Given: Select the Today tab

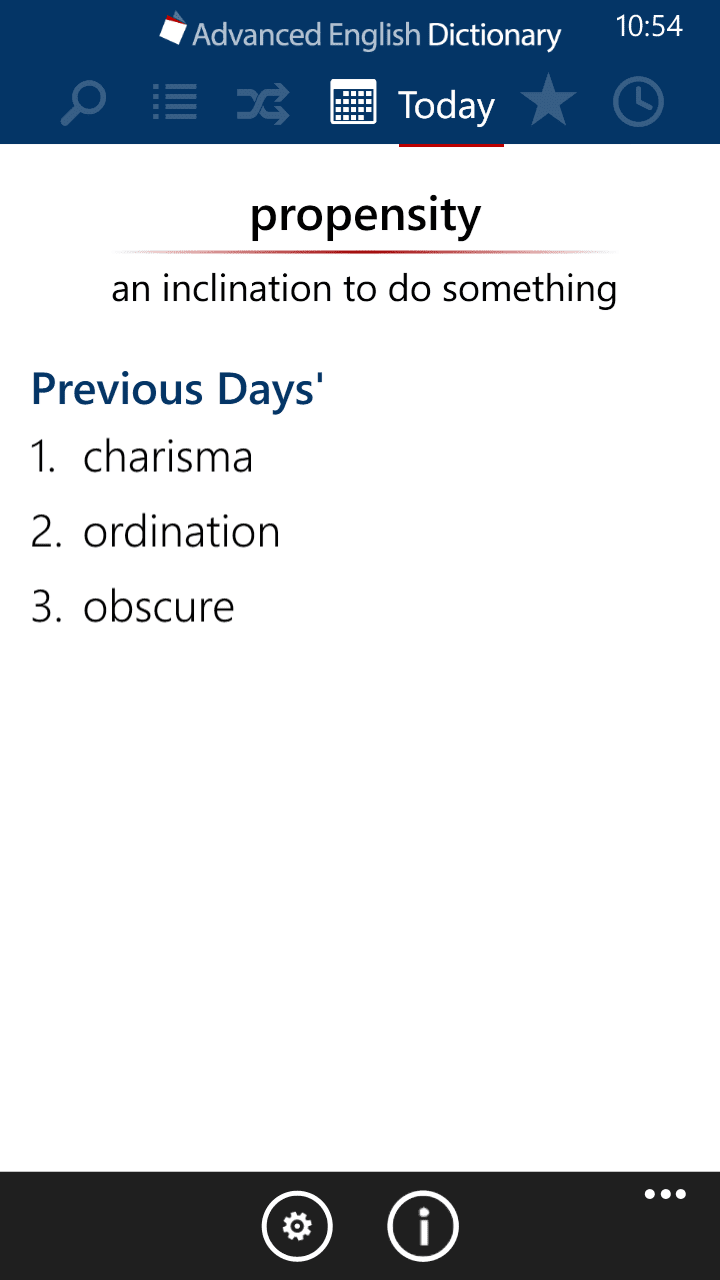Looking at the screenshot, I should (x=415, y=104).
